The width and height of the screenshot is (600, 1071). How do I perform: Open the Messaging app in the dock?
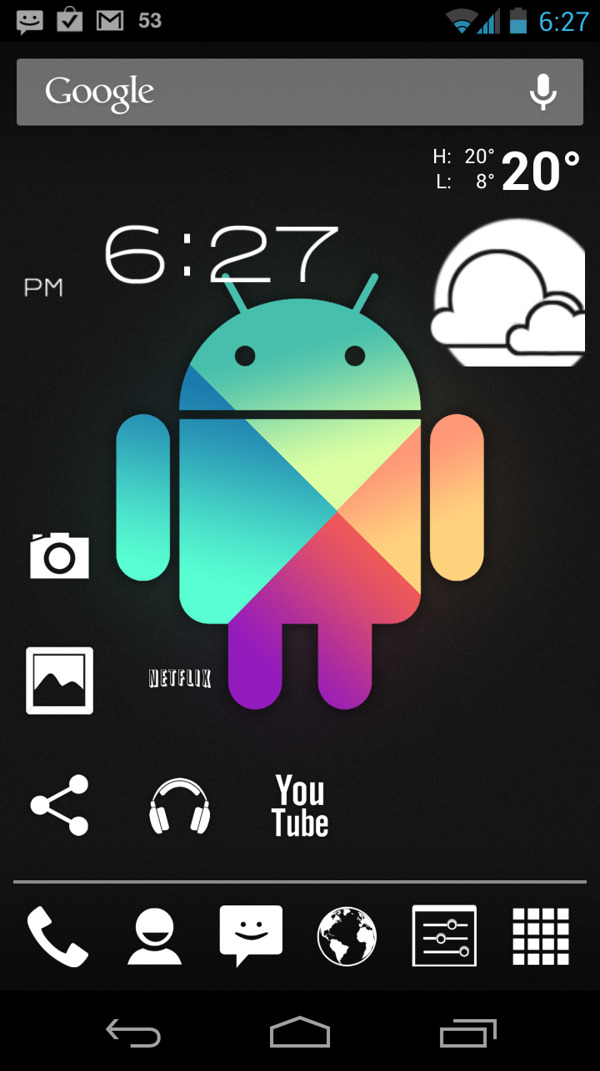251,936
